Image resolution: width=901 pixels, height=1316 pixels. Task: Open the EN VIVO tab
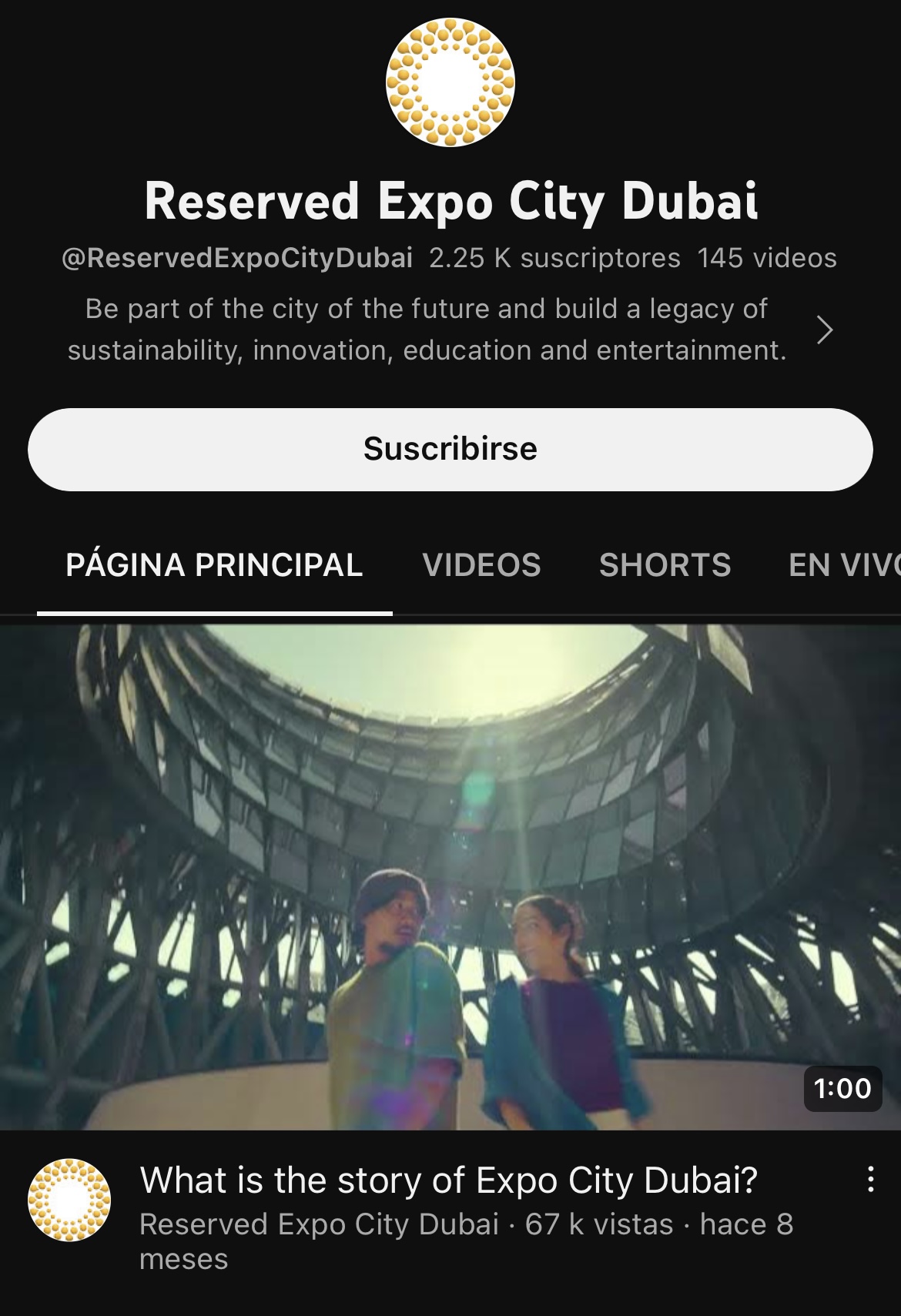[843, 565]
